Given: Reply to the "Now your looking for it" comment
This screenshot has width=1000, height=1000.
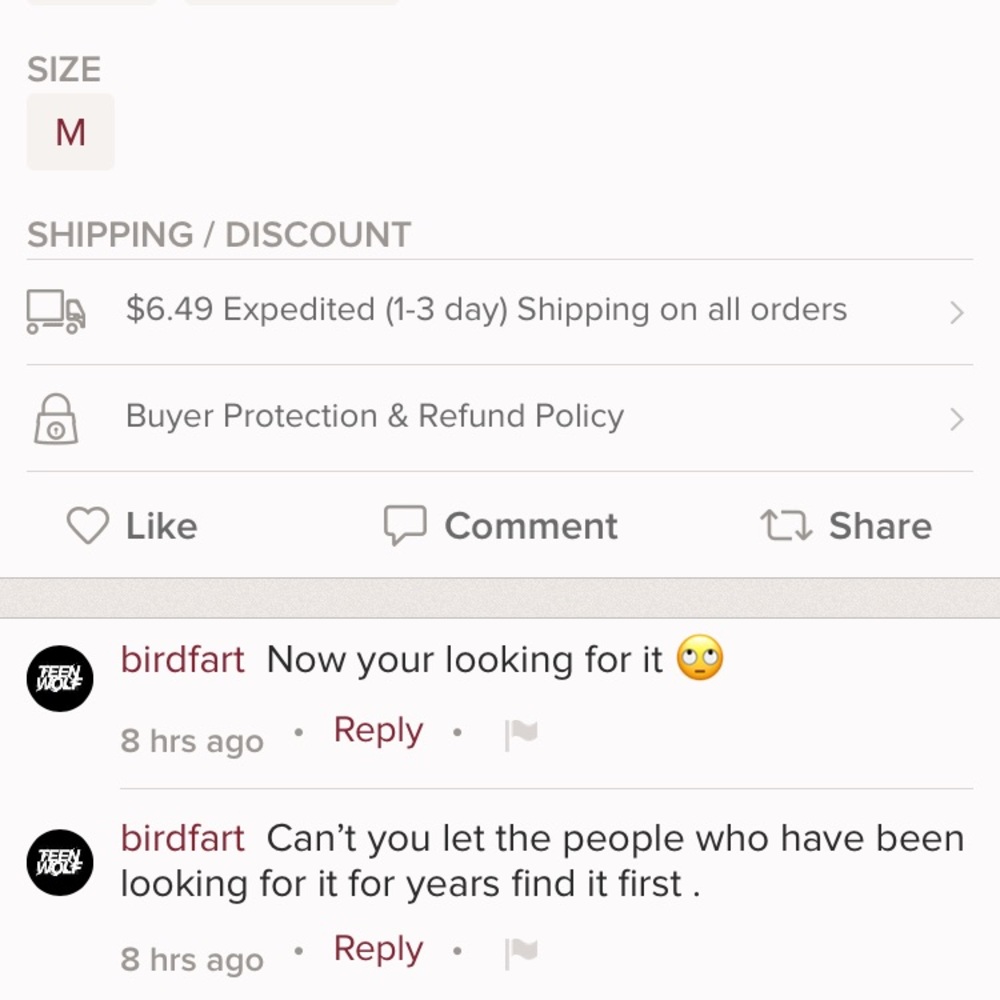Looking at the screenshot, I should point(378,731).
